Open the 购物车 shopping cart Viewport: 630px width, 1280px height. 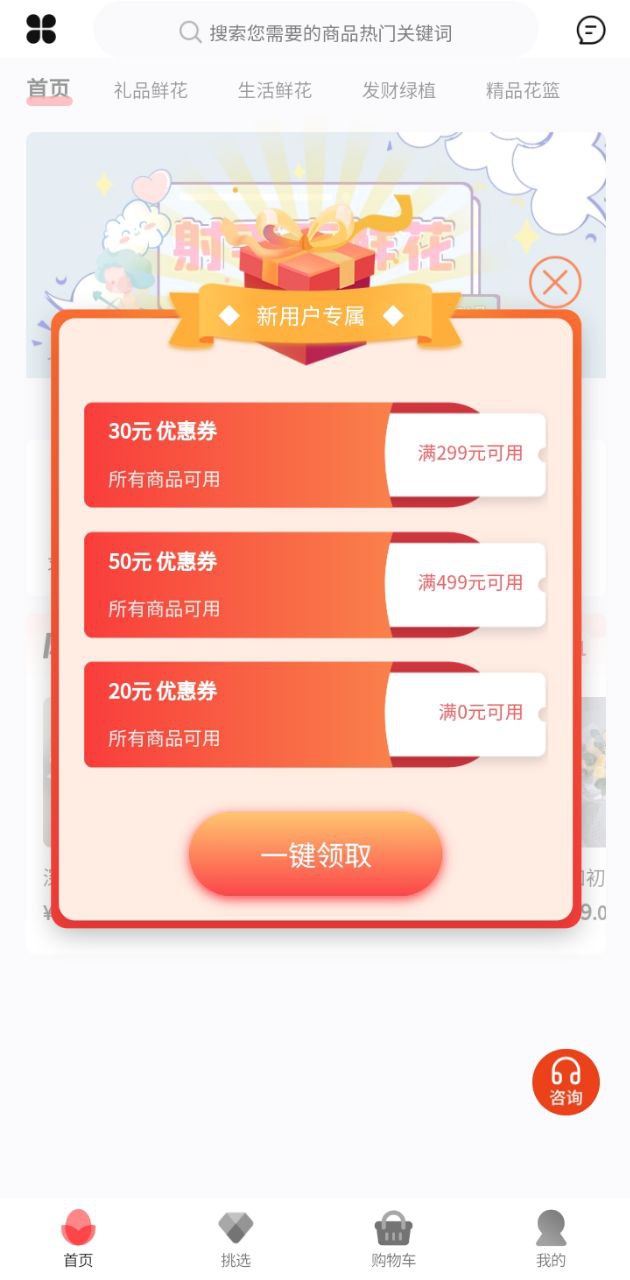click(x=393, y=1239)
